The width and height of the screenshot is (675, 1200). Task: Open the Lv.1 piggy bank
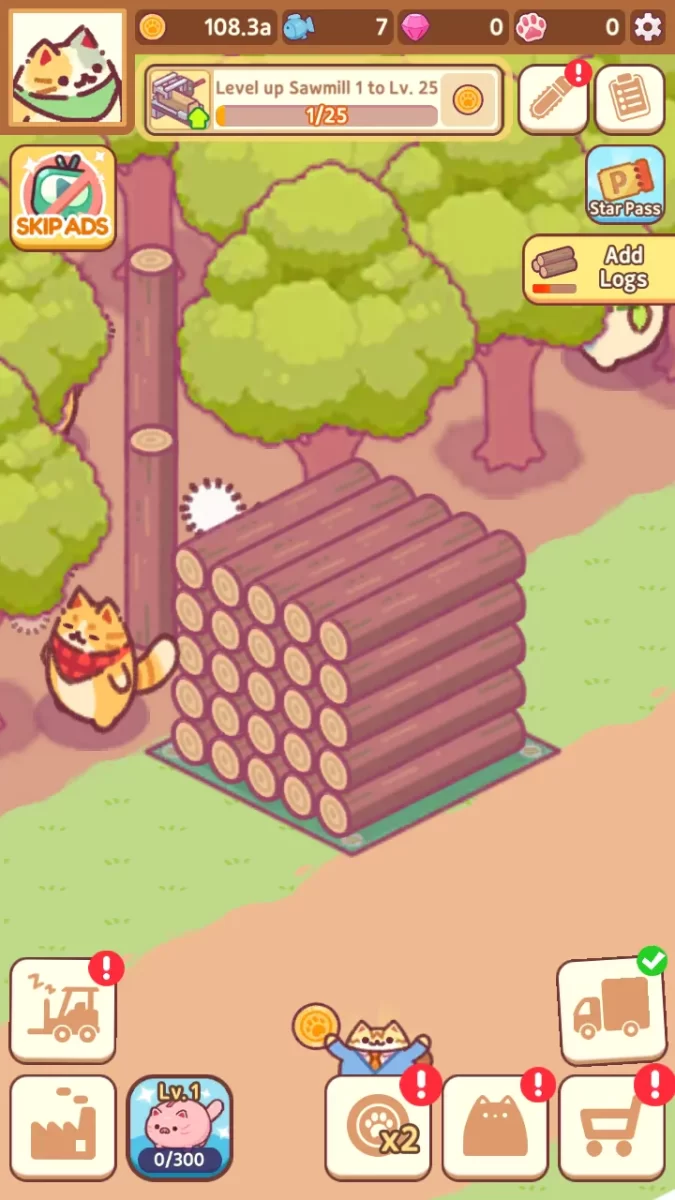click(x=180, y=1128)
